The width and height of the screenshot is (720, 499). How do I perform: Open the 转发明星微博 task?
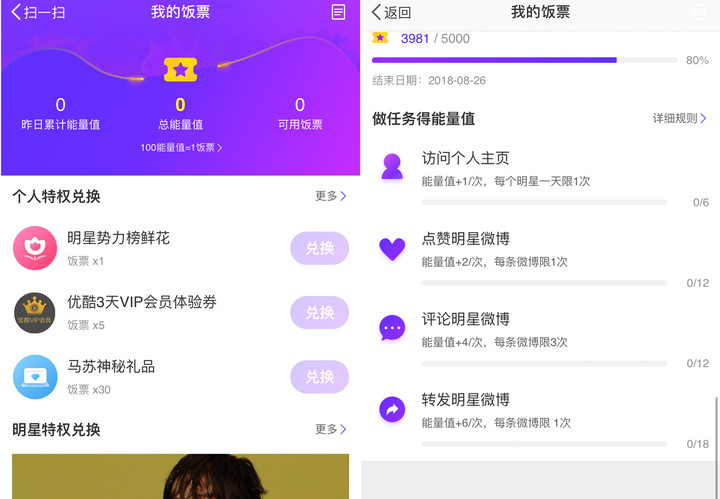pos(465,400)
